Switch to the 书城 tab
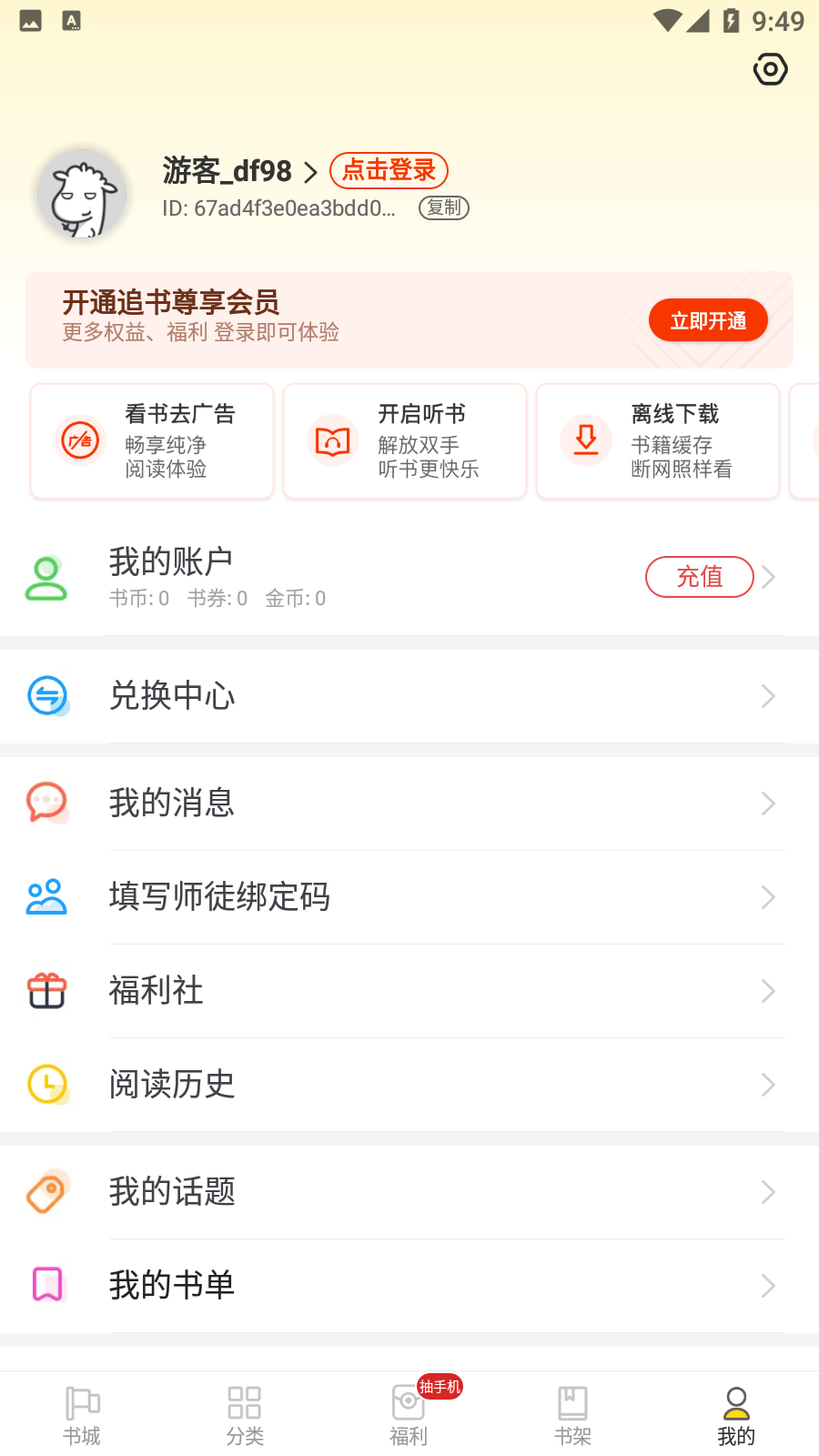Image resolution: width=819 pixels, height=1456 pixels. (x=82, y=1416)
